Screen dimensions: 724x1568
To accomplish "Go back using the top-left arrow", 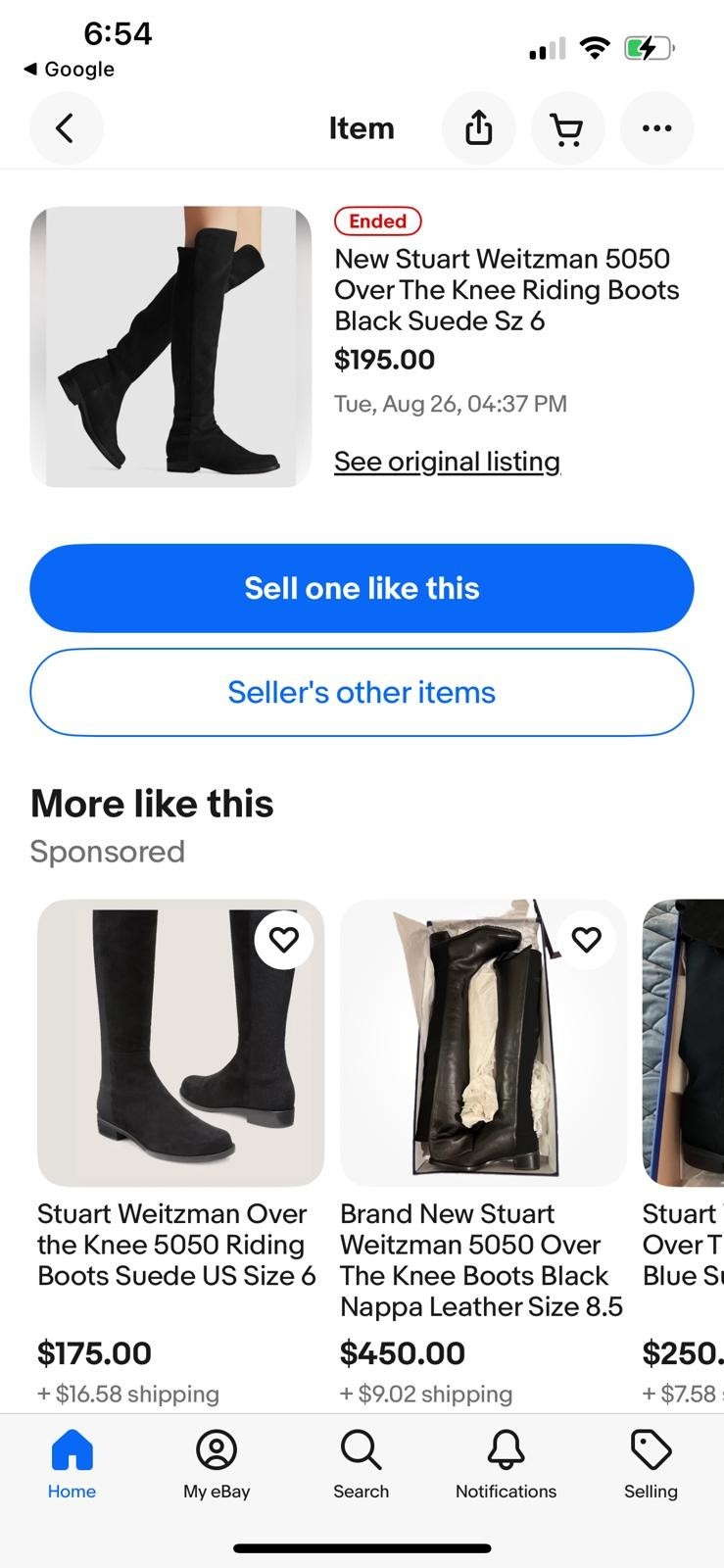I will click(66, 128).
